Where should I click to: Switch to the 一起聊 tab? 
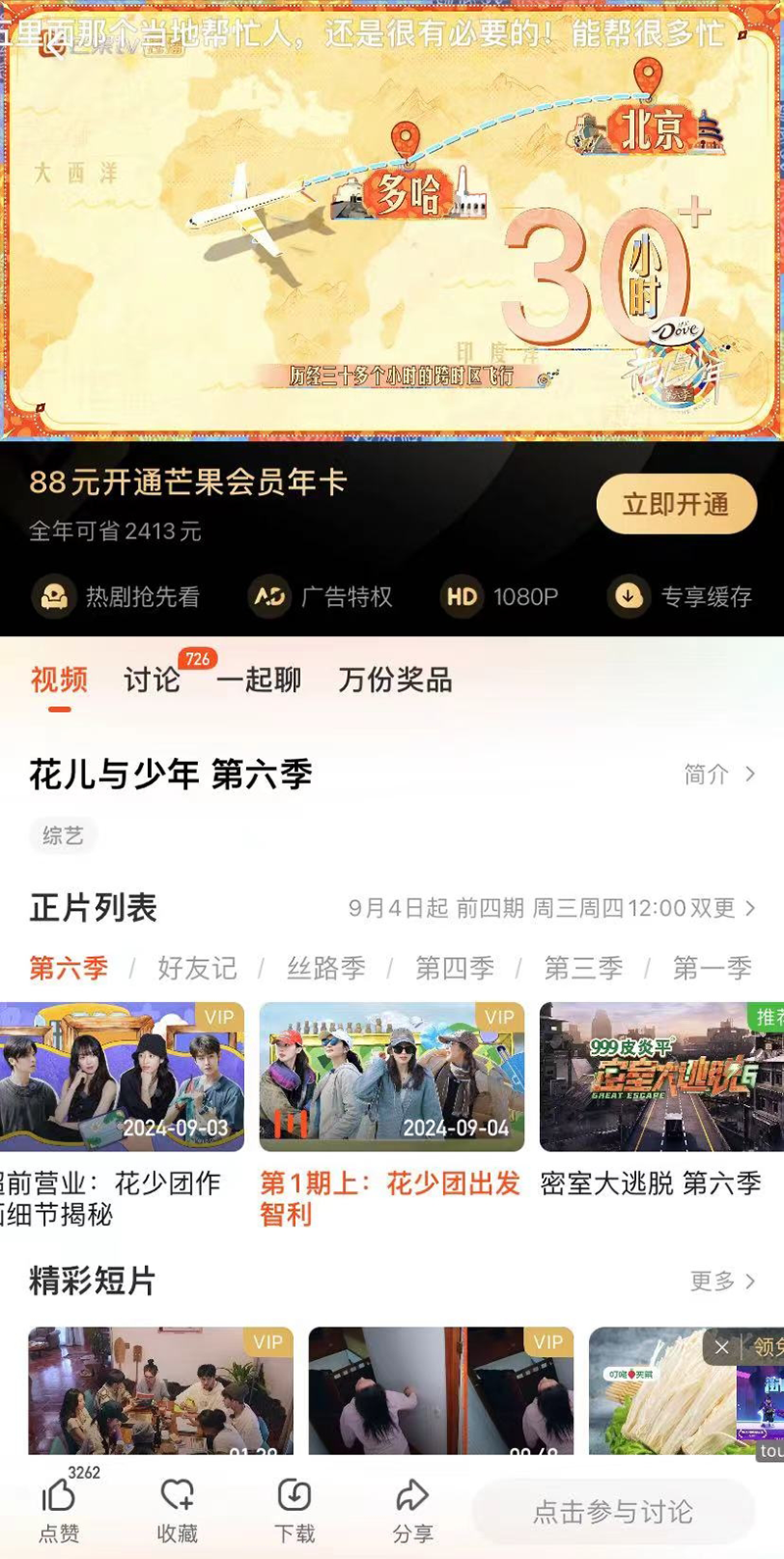pyautogui.click(x=259, y=679)
